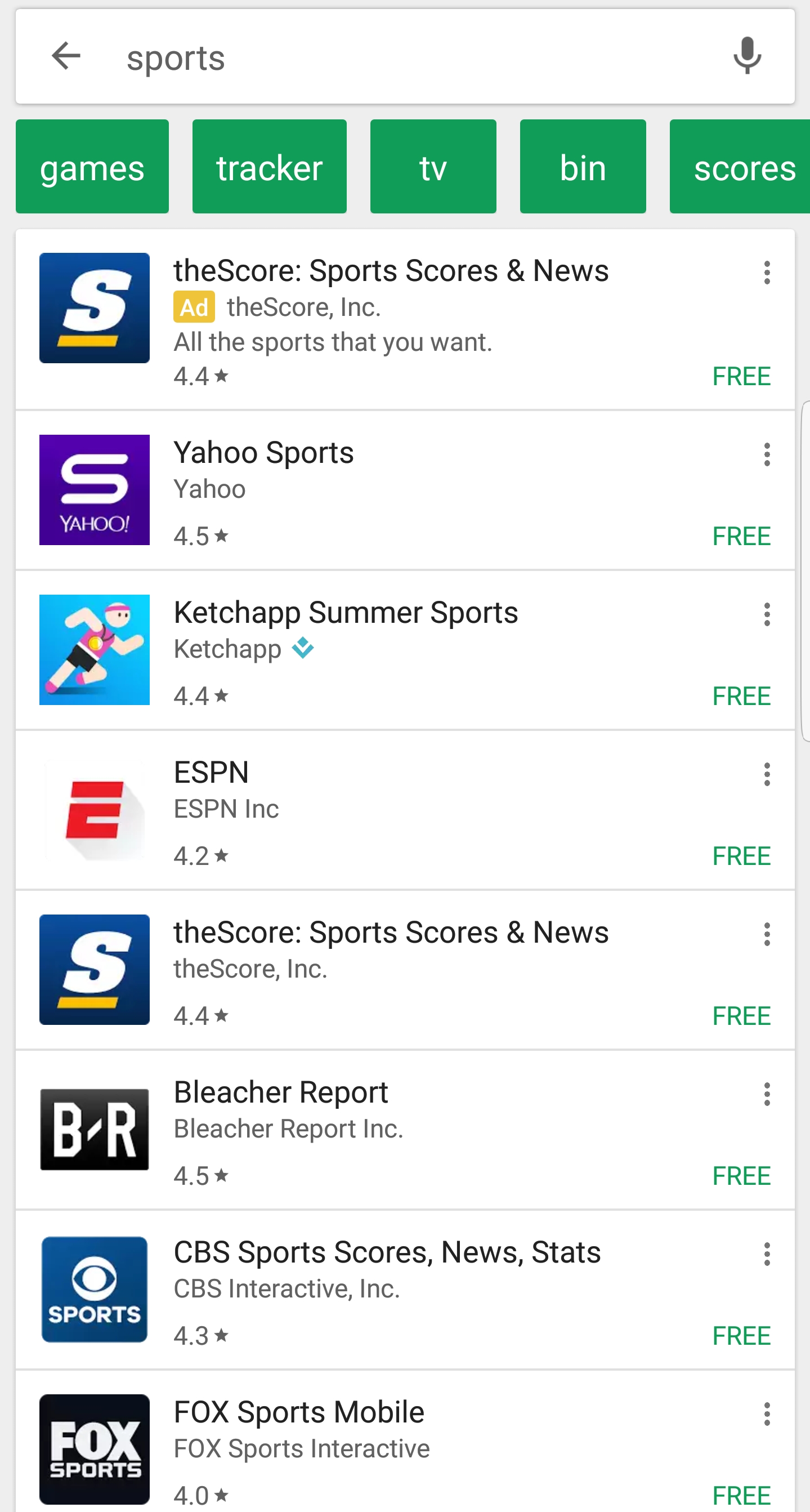Tap the tracker suggestion chip
810x1512 pixels.
[x=268, y=166]
